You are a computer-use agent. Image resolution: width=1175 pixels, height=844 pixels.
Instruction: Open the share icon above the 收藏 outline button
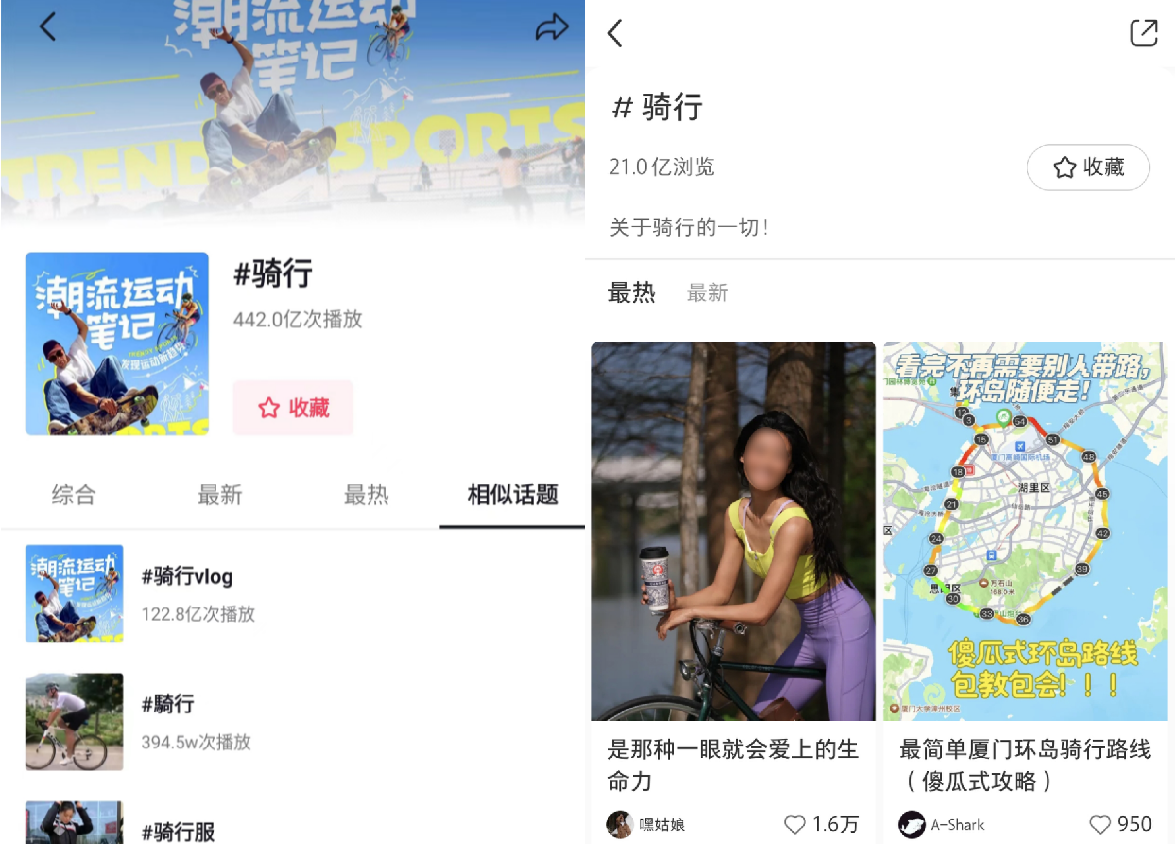point(1143,33)
